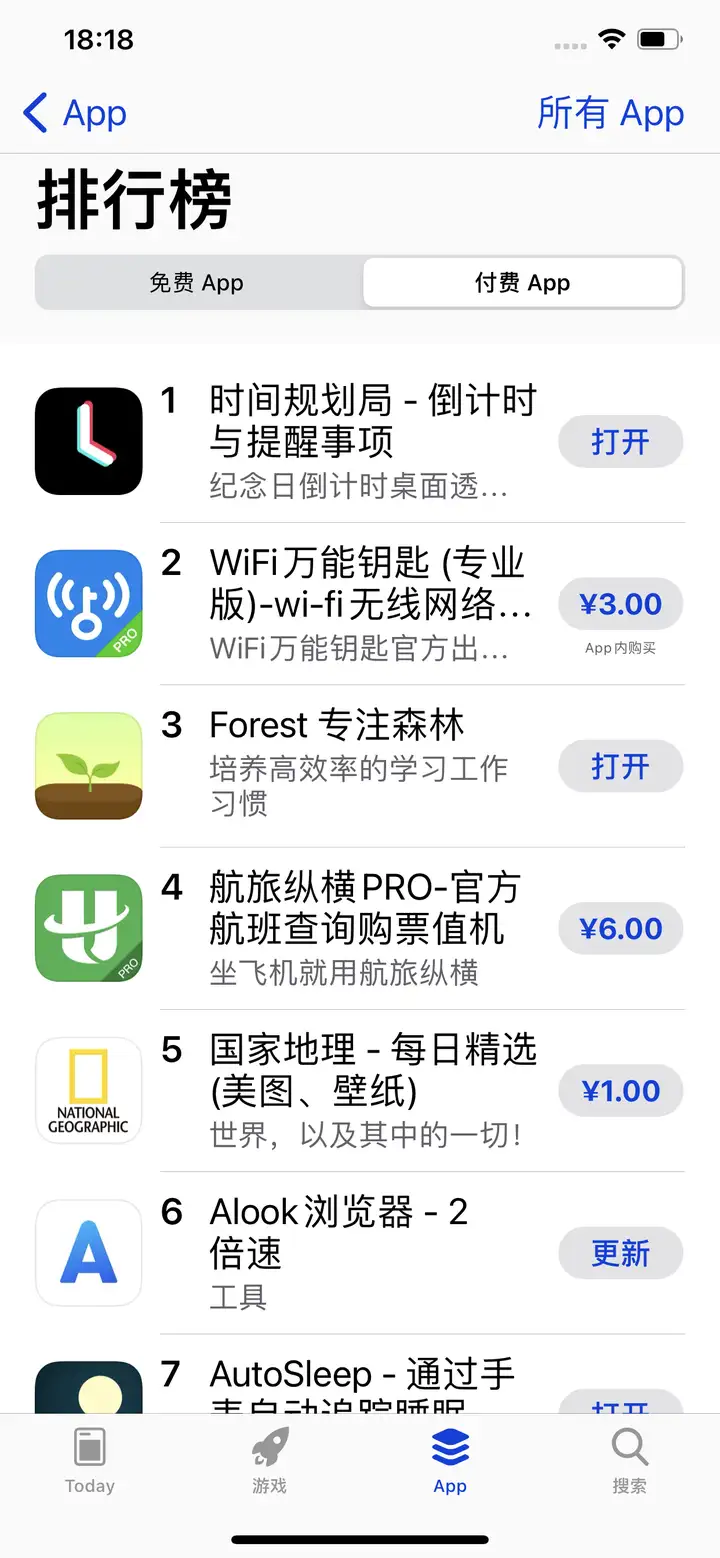The image size is (720, 1558).
Task: View WiFi万能钥匙 专业版 details
Action: point(370,583)
